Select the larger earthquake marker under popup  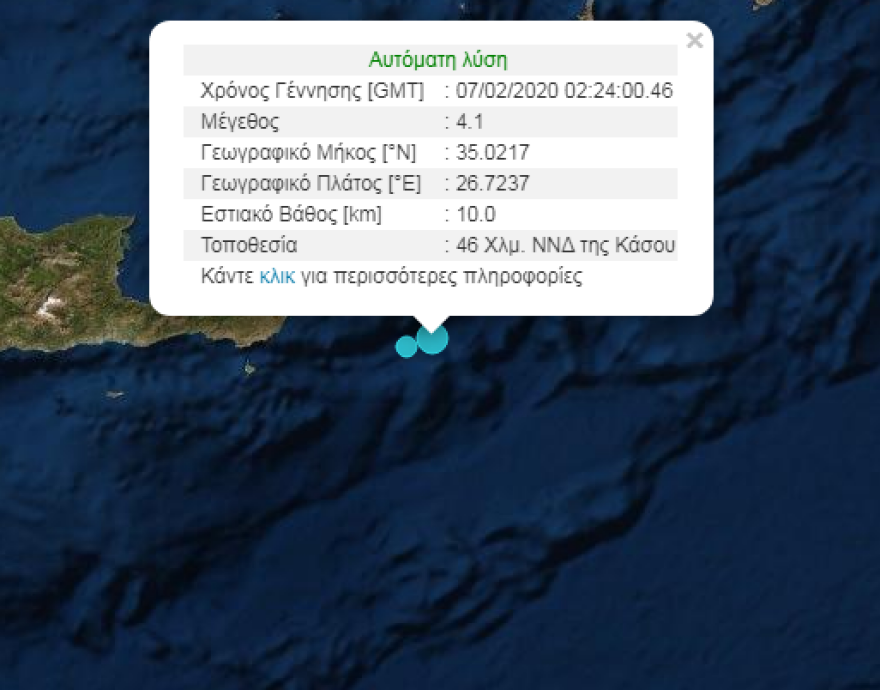433,340
